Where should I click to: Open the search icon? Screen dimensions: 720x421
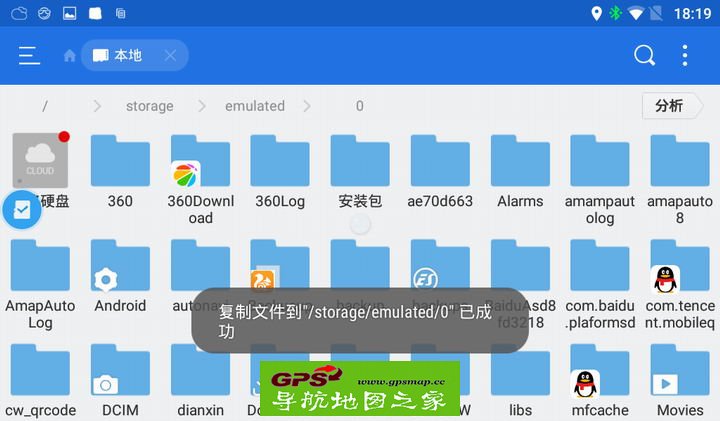645,56
